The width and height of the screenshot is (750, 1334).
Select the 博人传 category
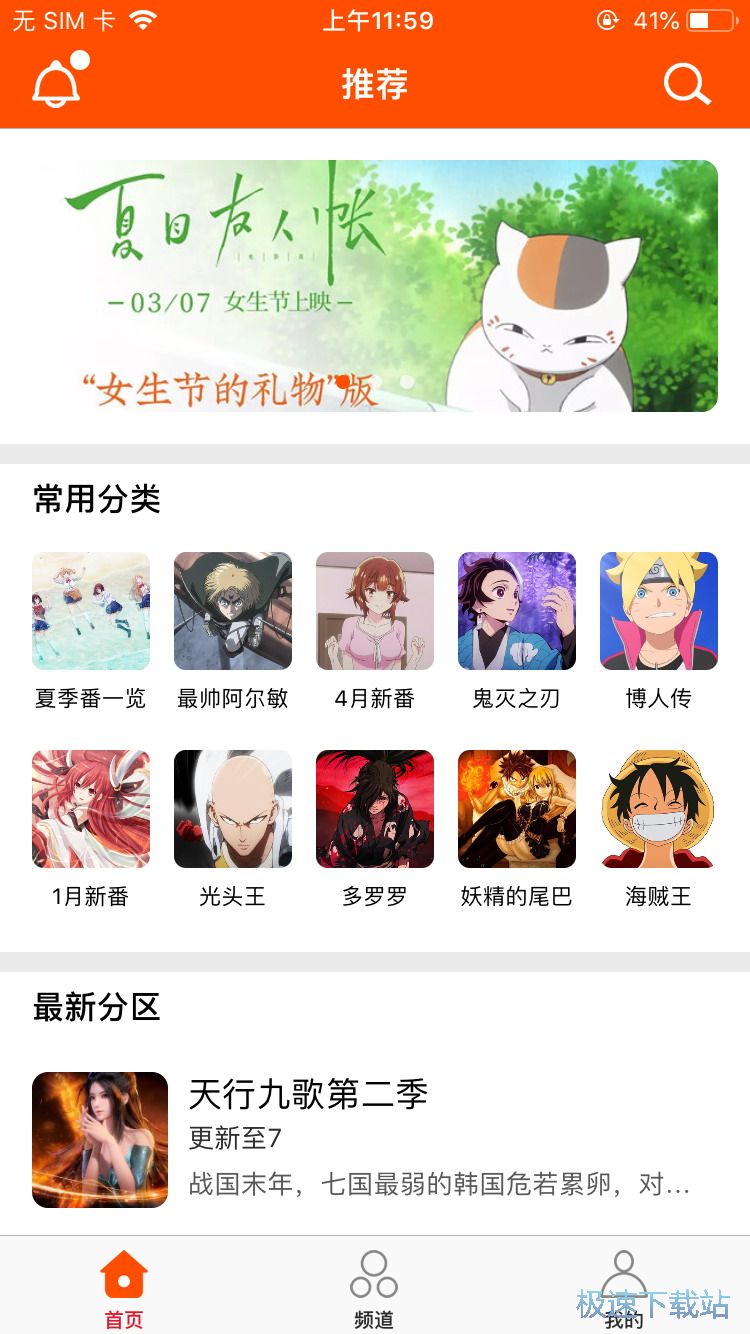(x=658, y=611)
